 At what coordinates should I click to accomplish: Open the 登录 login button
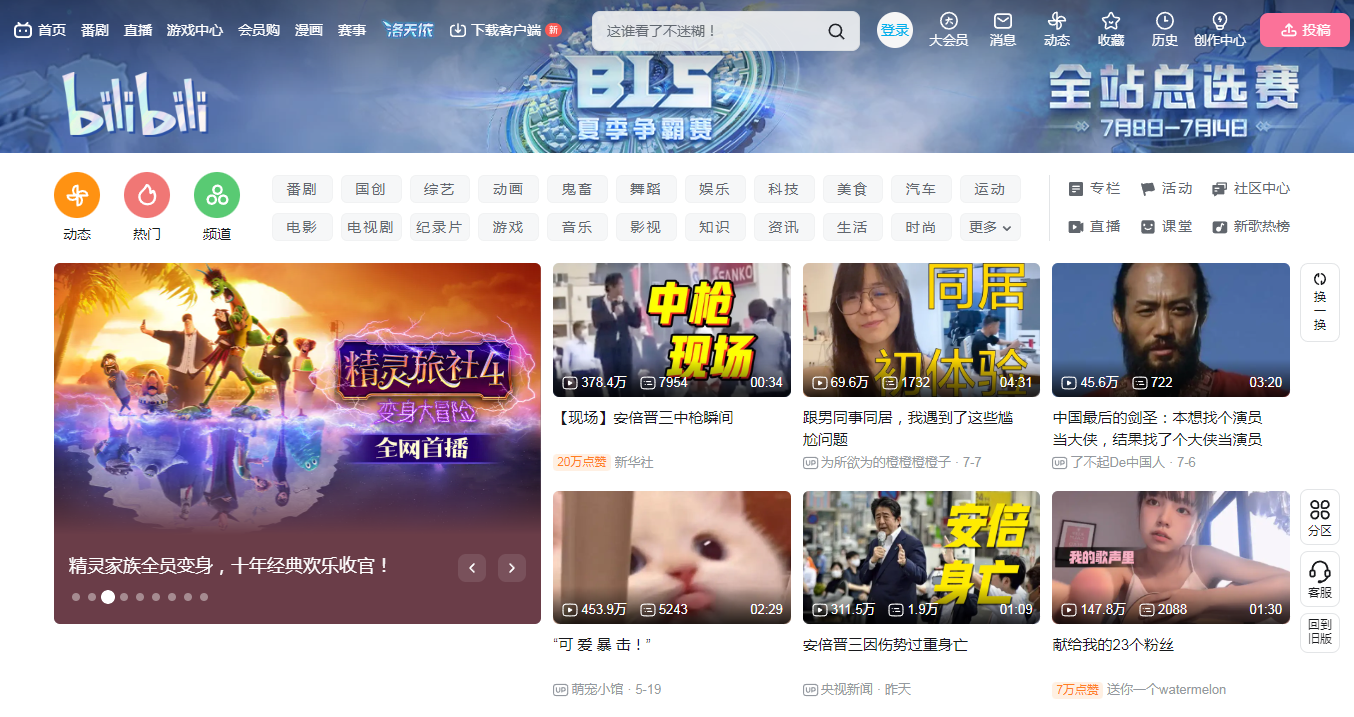click(x=895, y=31)
